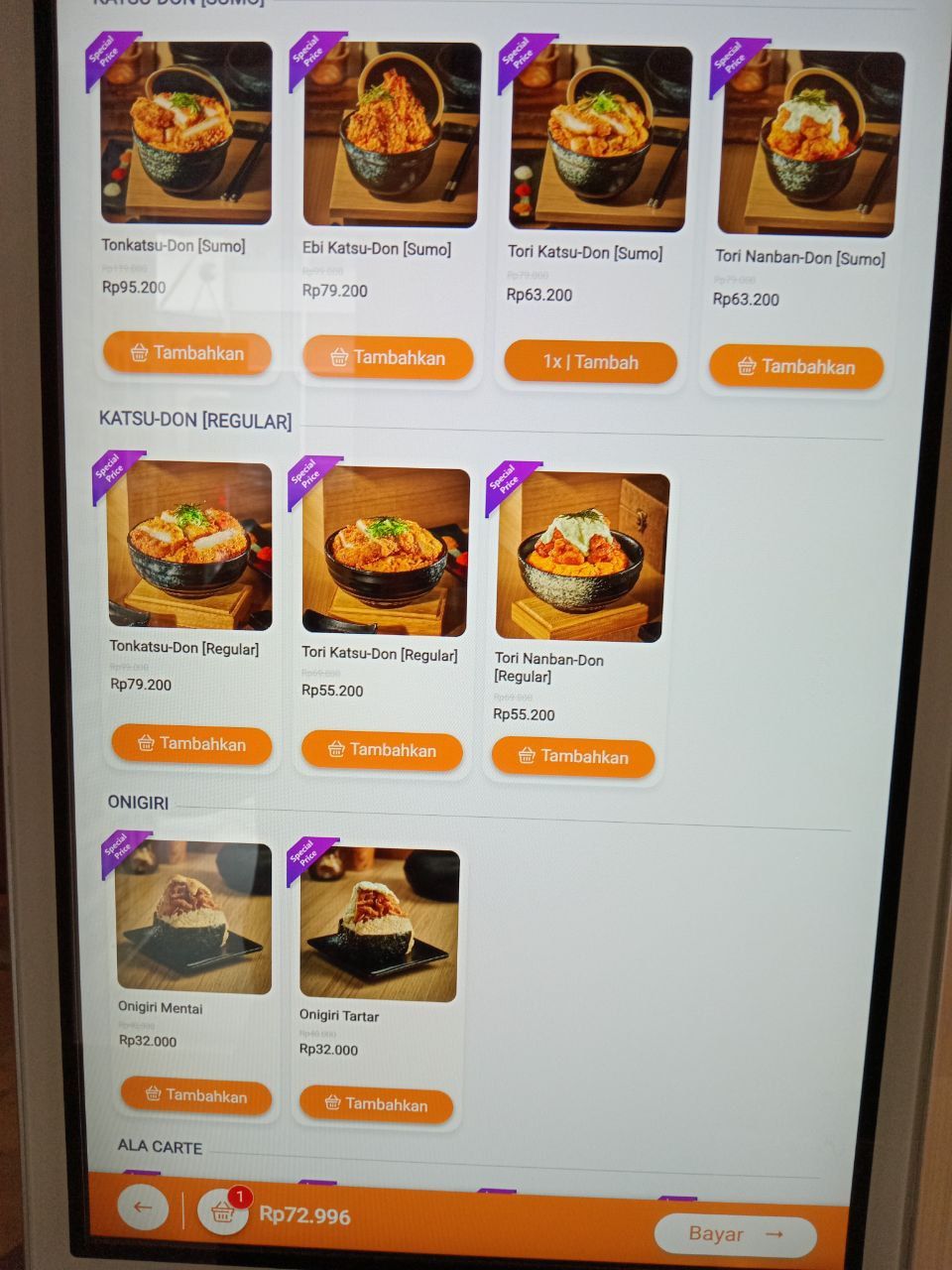View Tonkatsu-Don [Regular] product picture

coord(189,546)
